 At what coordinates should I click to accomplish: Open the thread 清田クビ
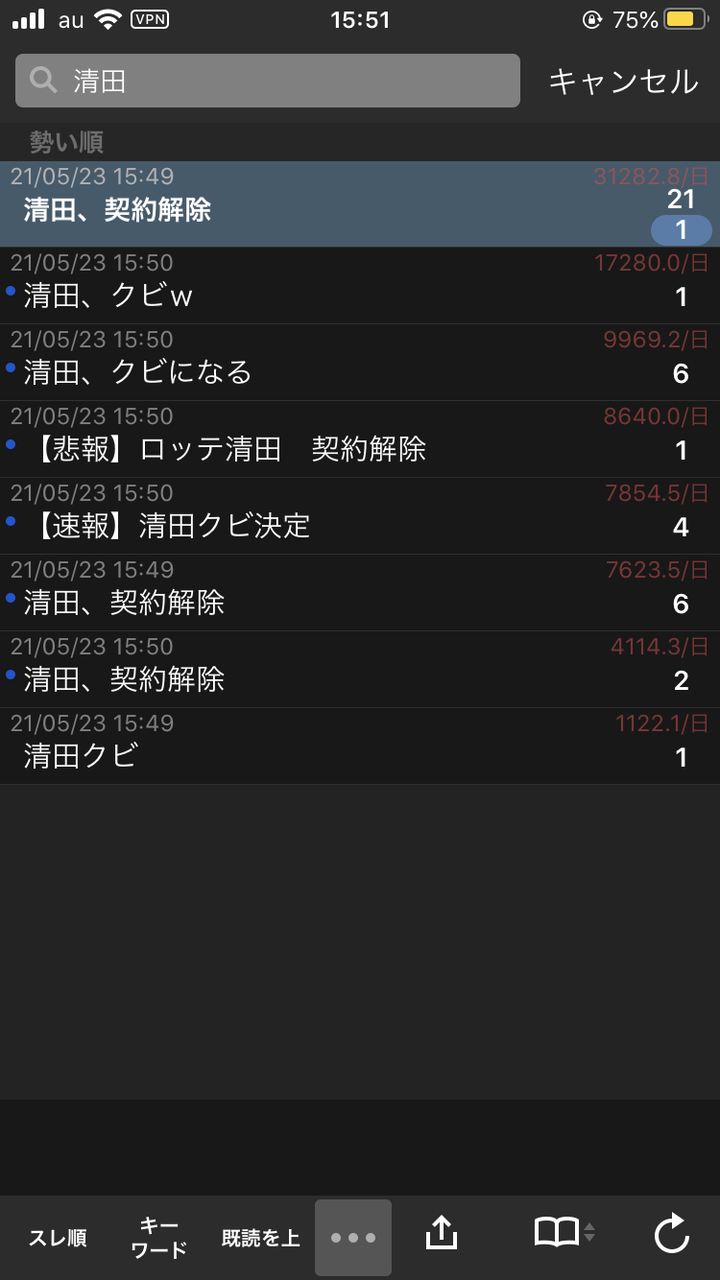[x=360, y=747]
